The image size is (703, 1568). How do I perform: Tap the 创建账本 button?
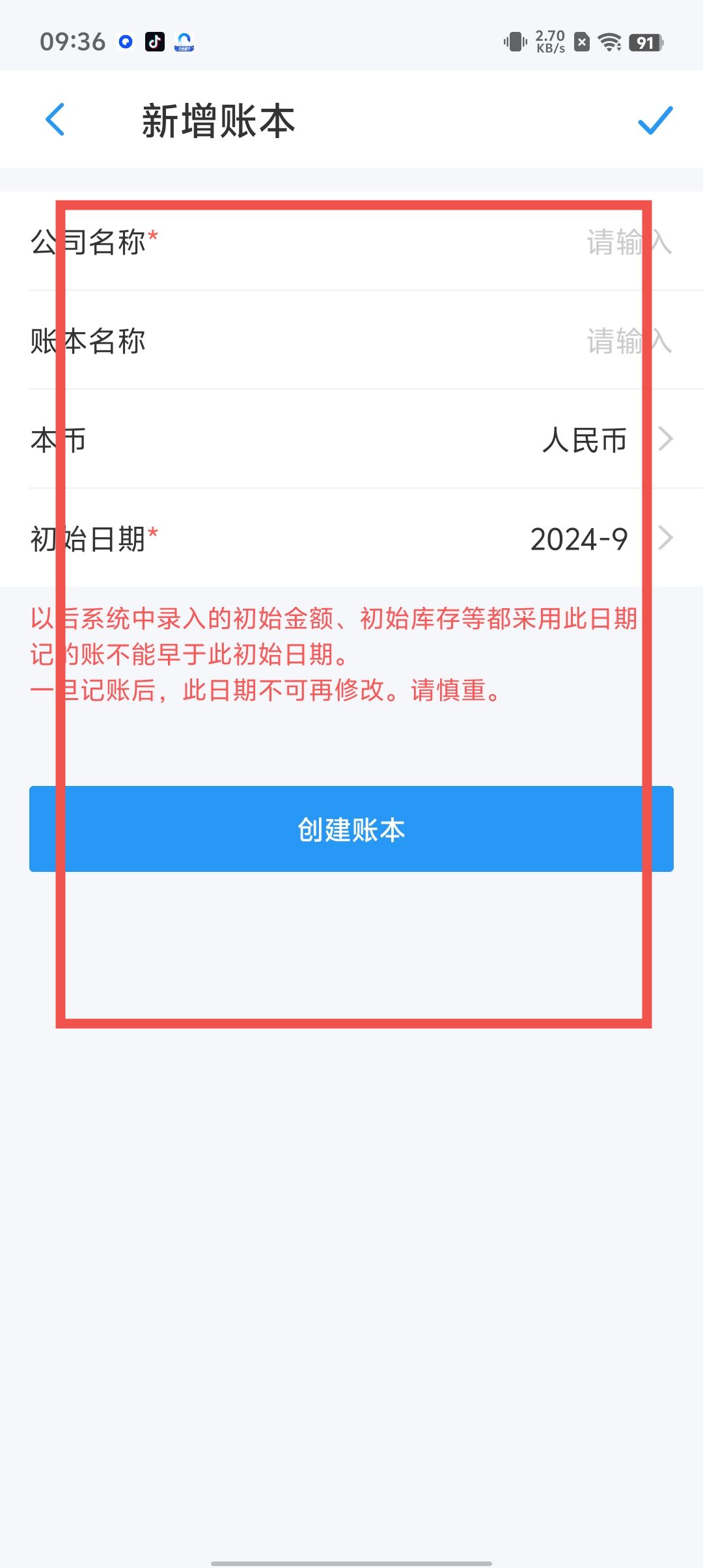[x=351, y=829]
